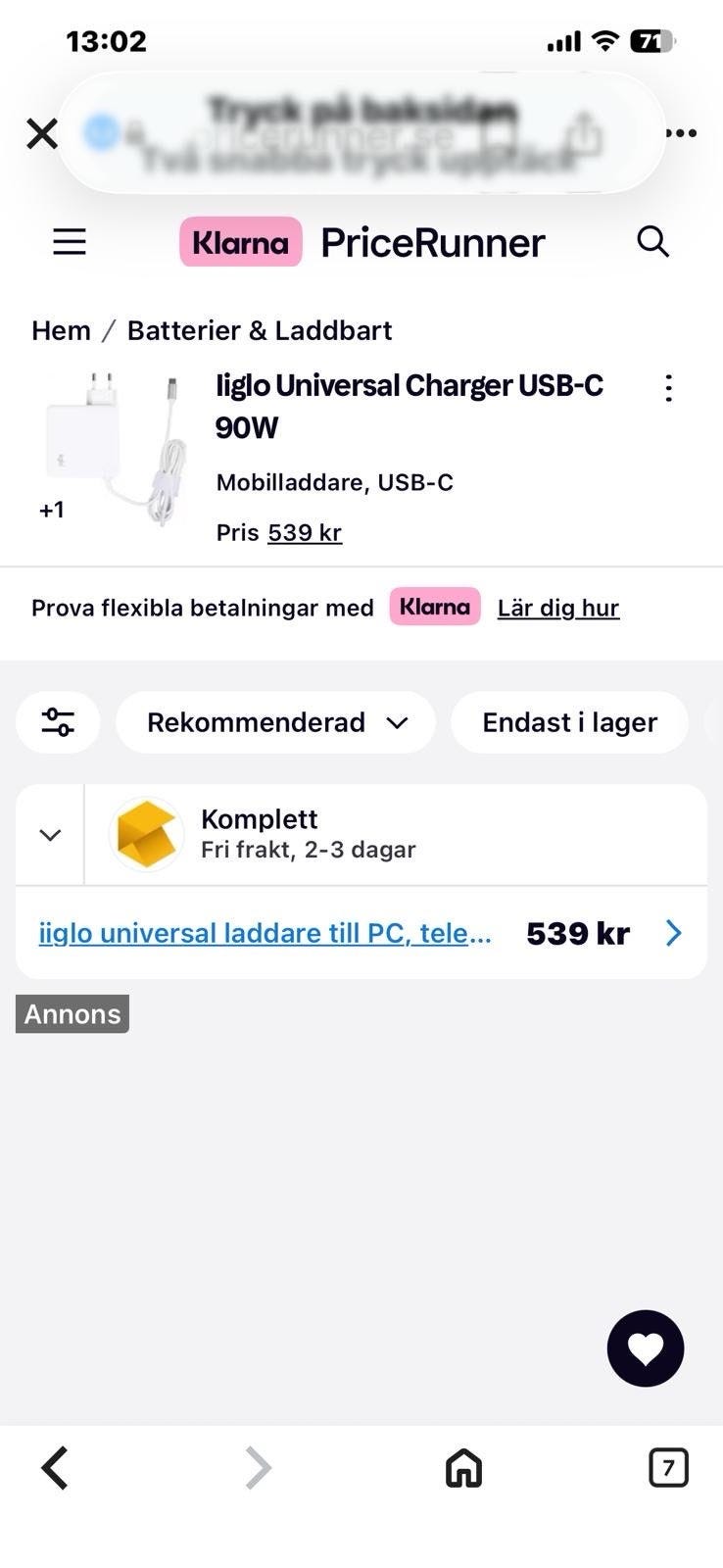Select Endast i lager filter
723x1568 pixels.
tap(569, 722)
